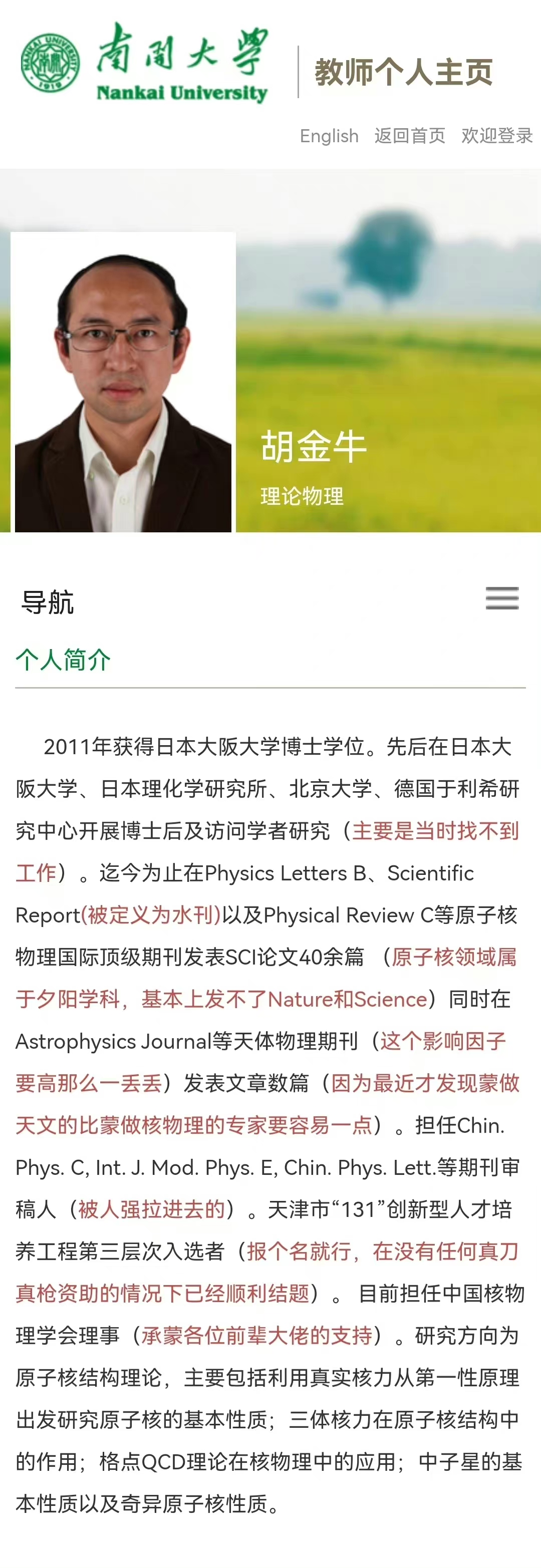Switch the page to English
This screenshot has height=1568, width=541.
point(329,136)
